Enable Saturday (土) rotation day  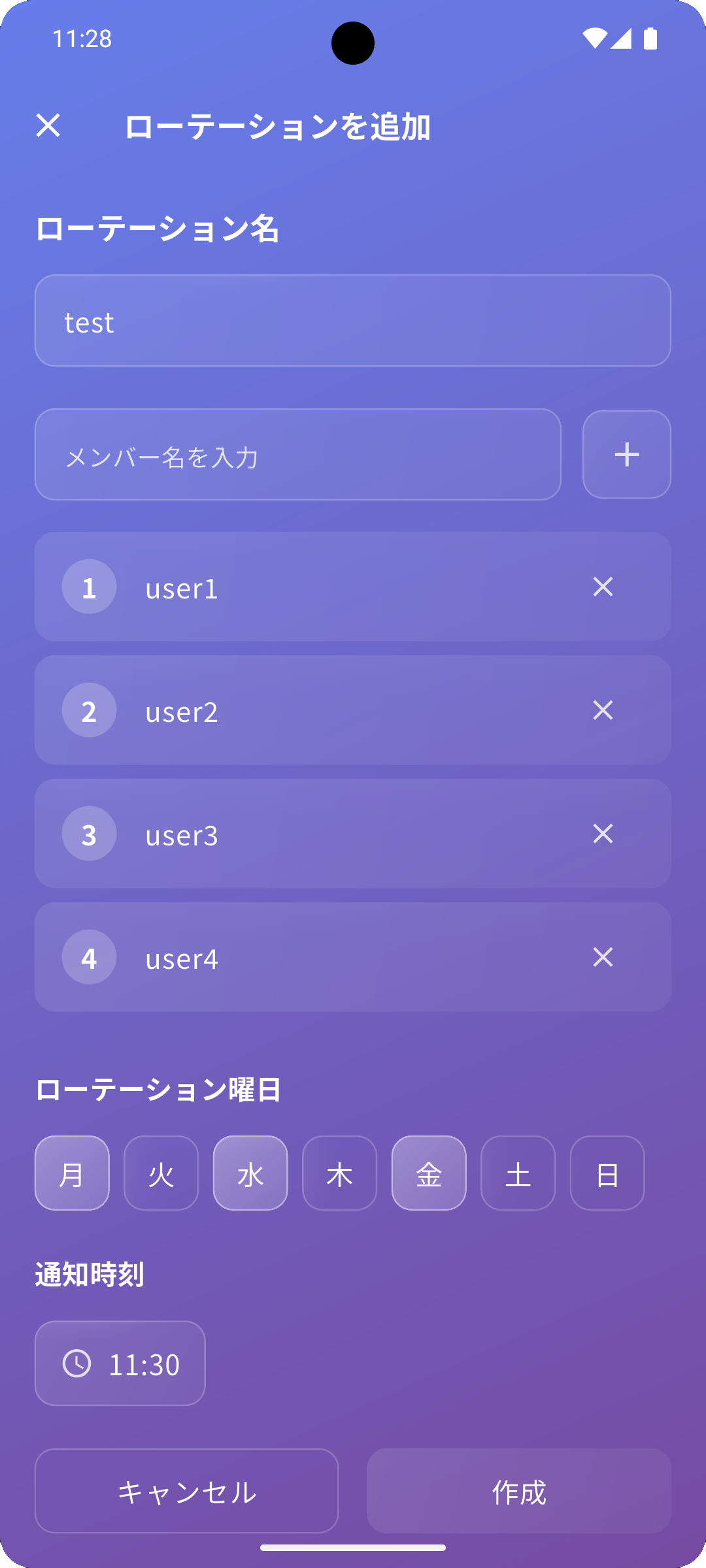click(x=518, y=1173)
